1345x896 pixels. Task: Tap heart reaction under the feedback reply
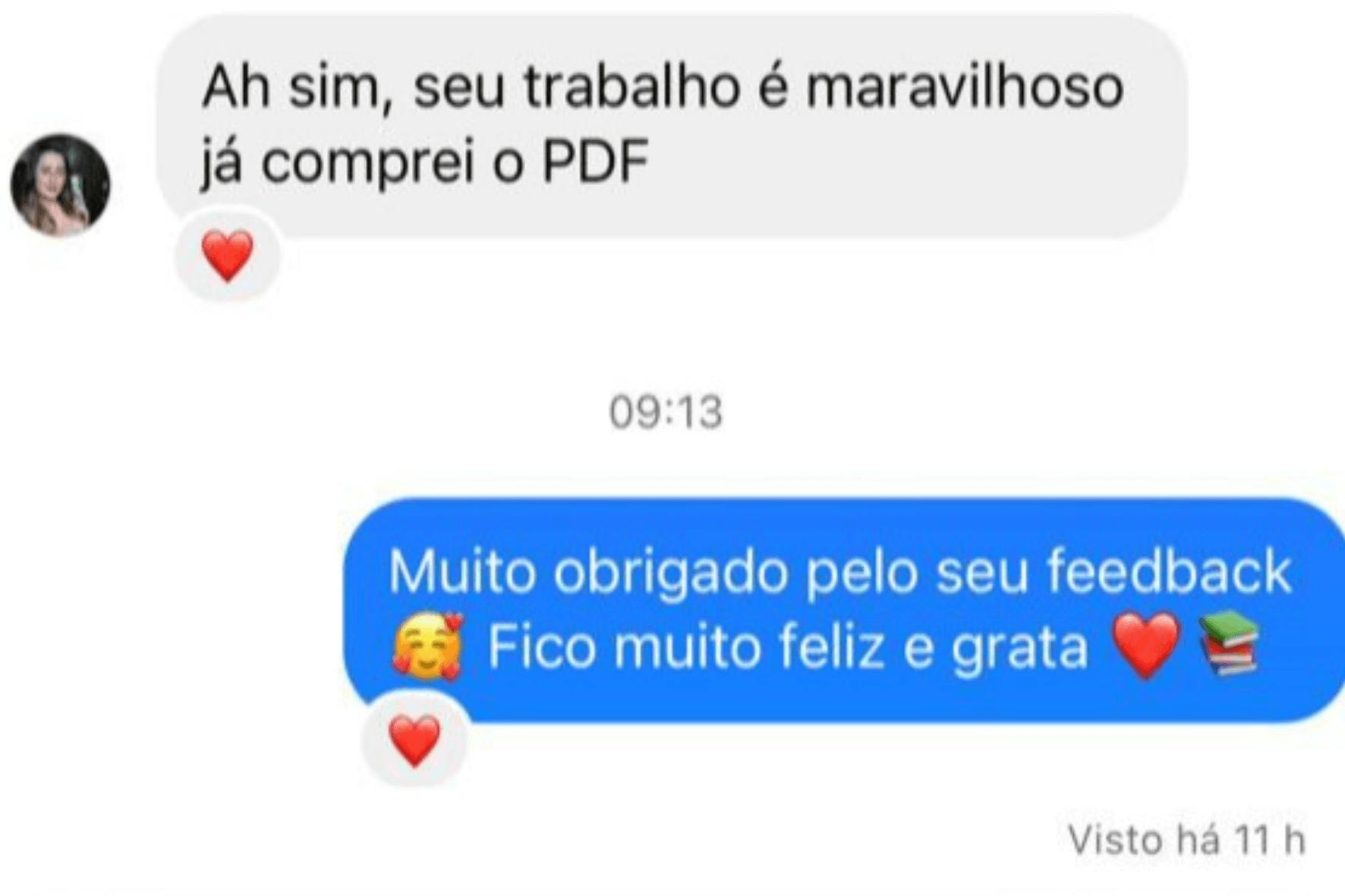(x=414, y=740)
